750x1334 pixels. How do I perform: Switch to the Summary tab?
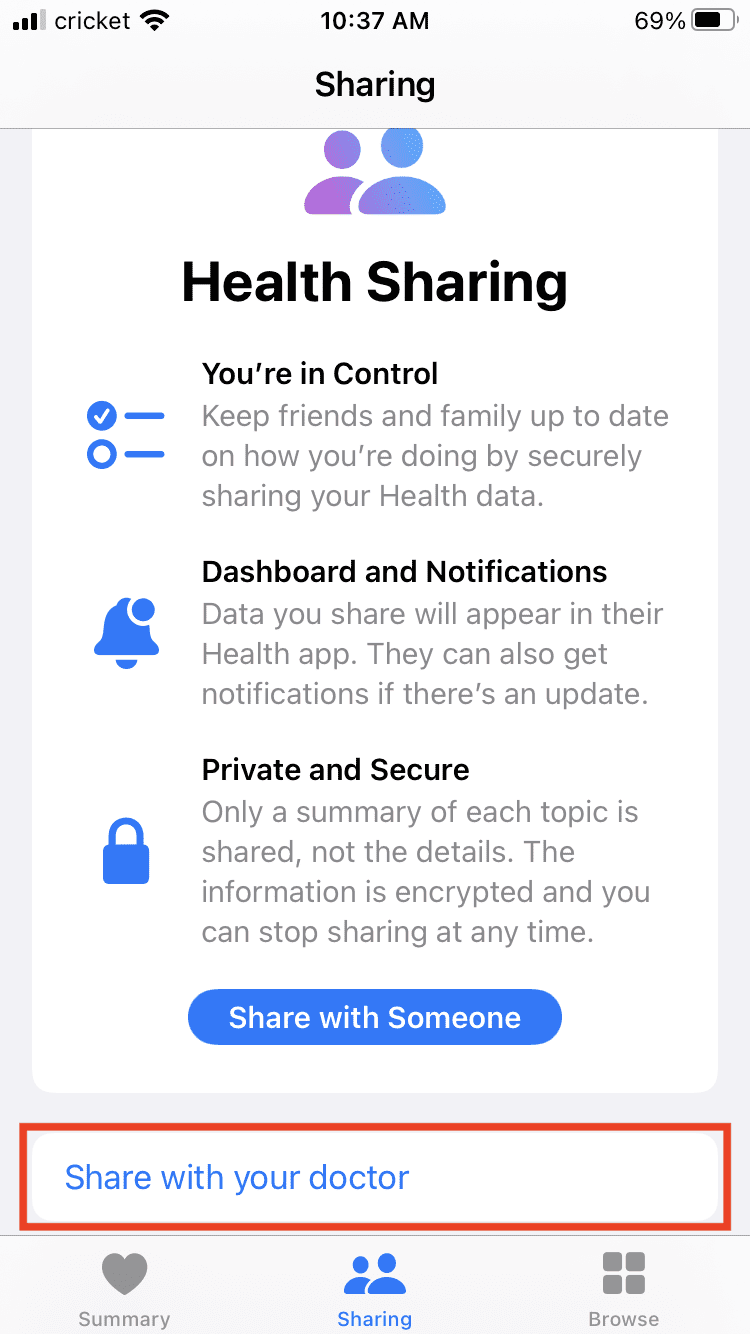click(124, 1288)
